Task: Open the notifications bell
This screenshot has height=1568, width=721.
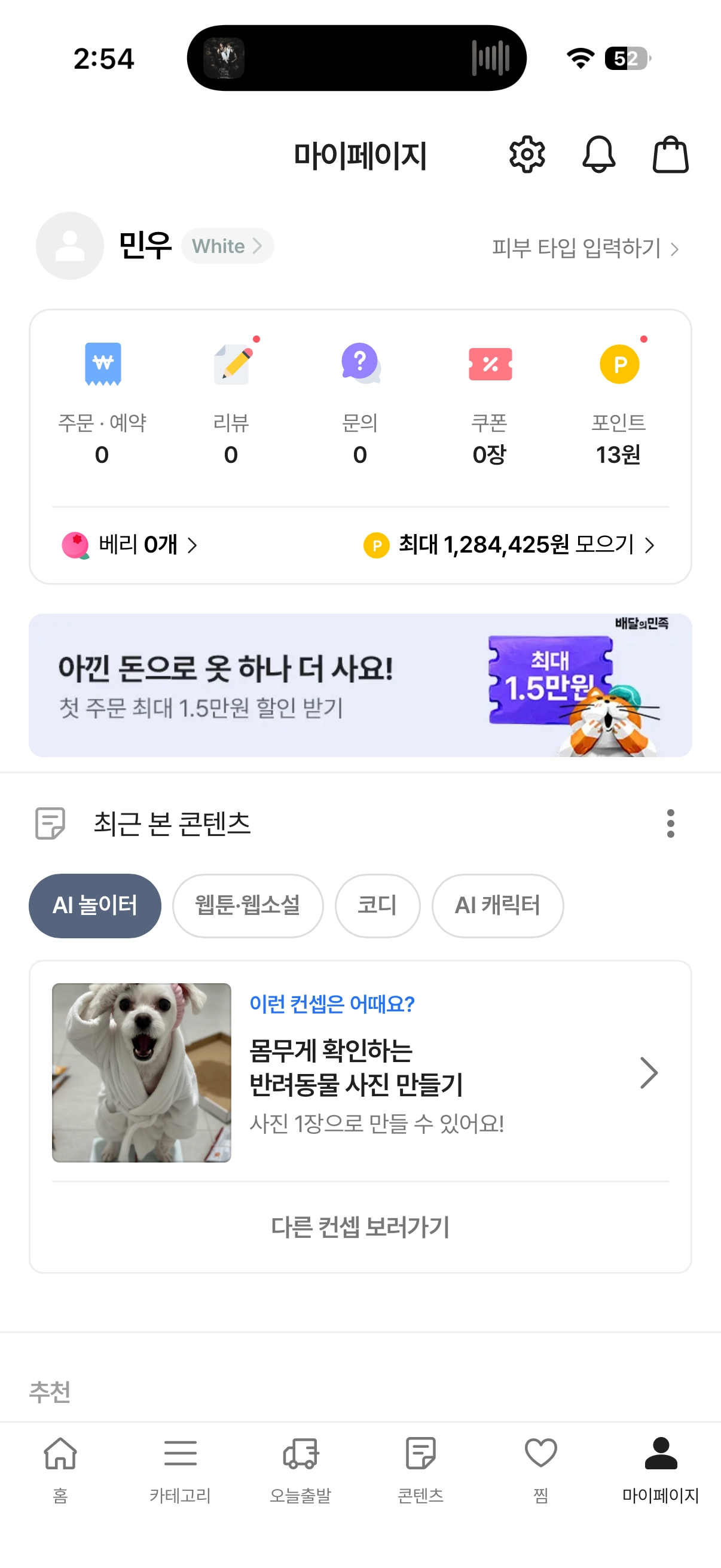Action: pos(598,155)
